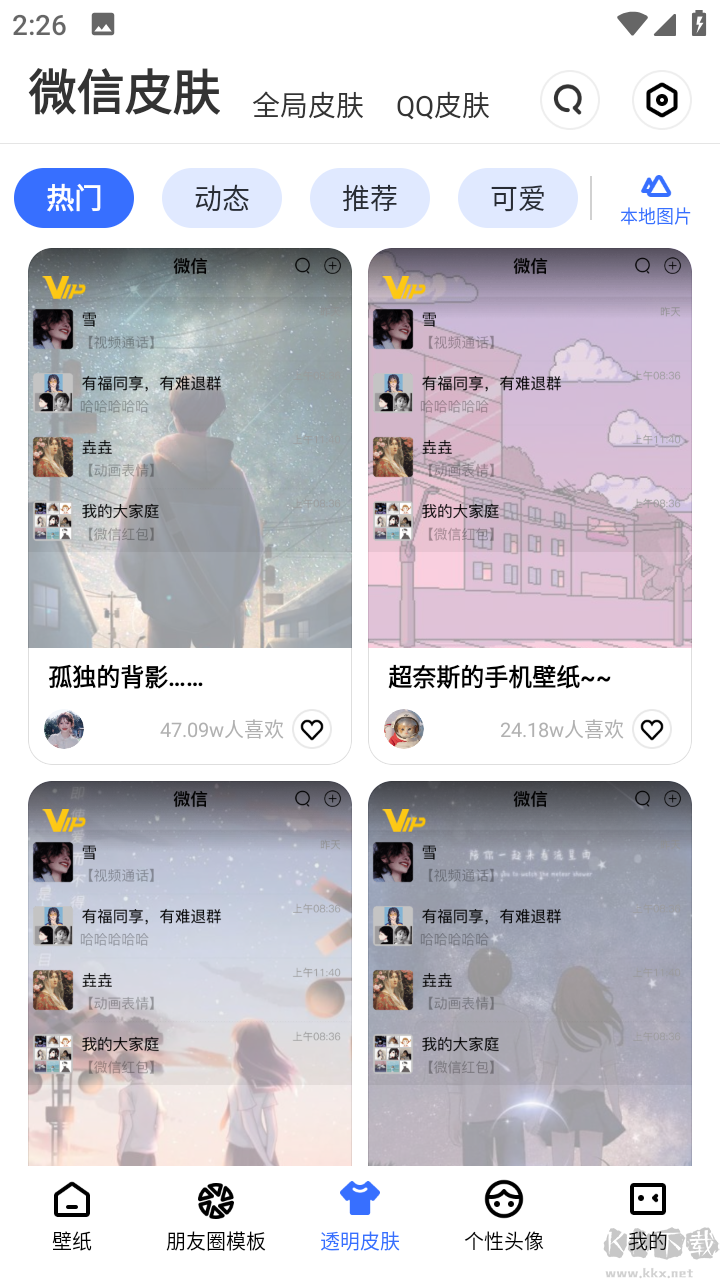Open 我的 profile section
The image size is (720, 1280).
click(647, 1213)
